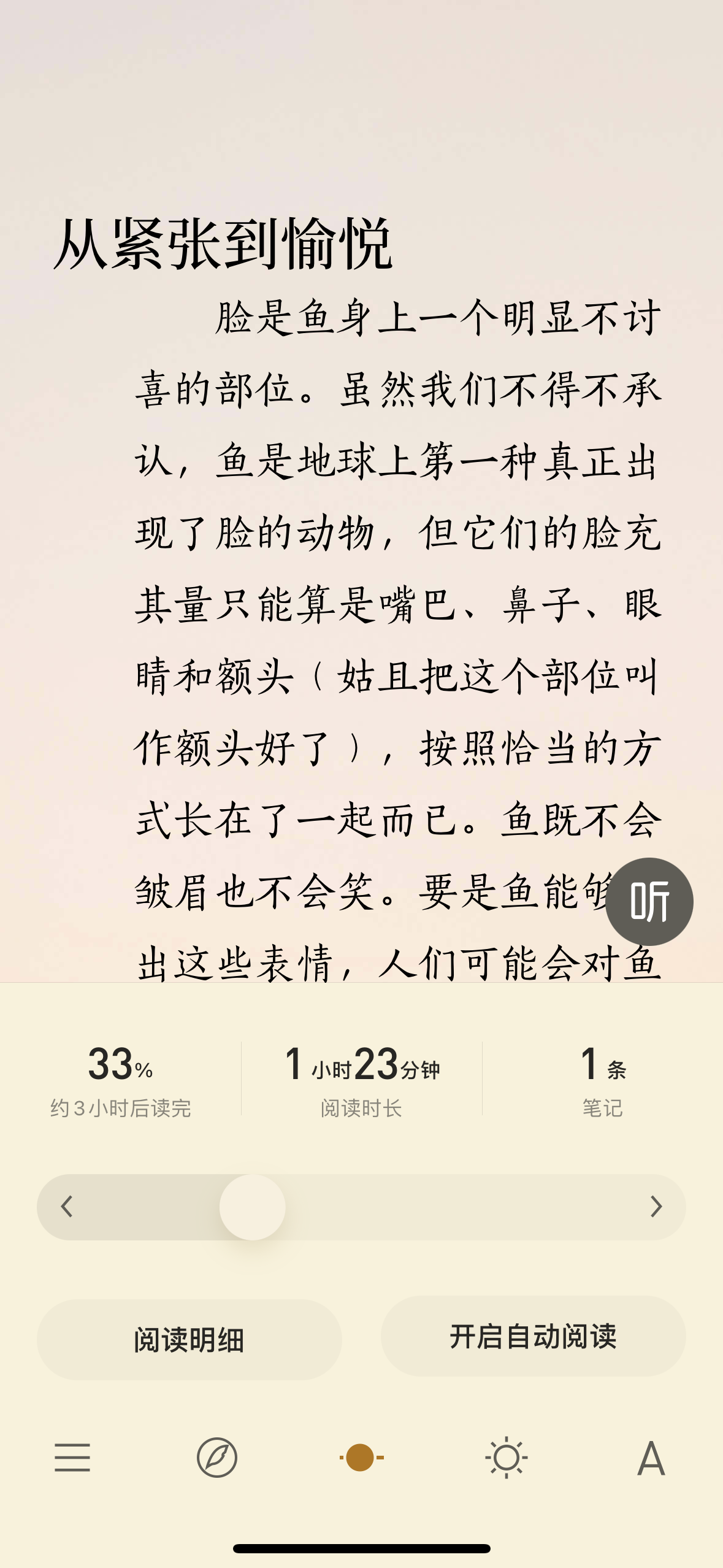Jump to next chapter with right arrow
723x1568 pixels.
click(x=656, y=1207)
